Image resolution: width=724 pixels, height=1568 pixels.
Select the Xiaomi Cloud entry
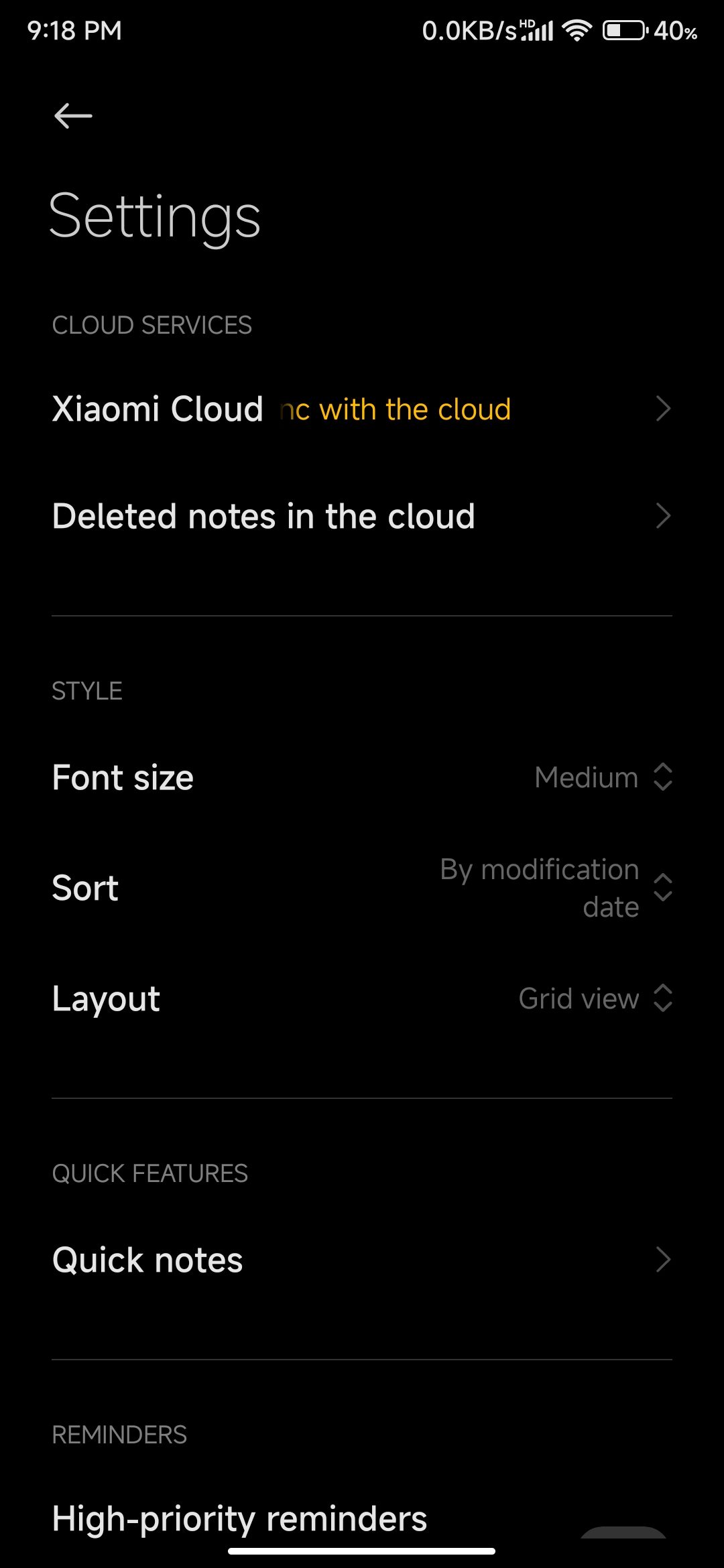(x=159, y=409)
